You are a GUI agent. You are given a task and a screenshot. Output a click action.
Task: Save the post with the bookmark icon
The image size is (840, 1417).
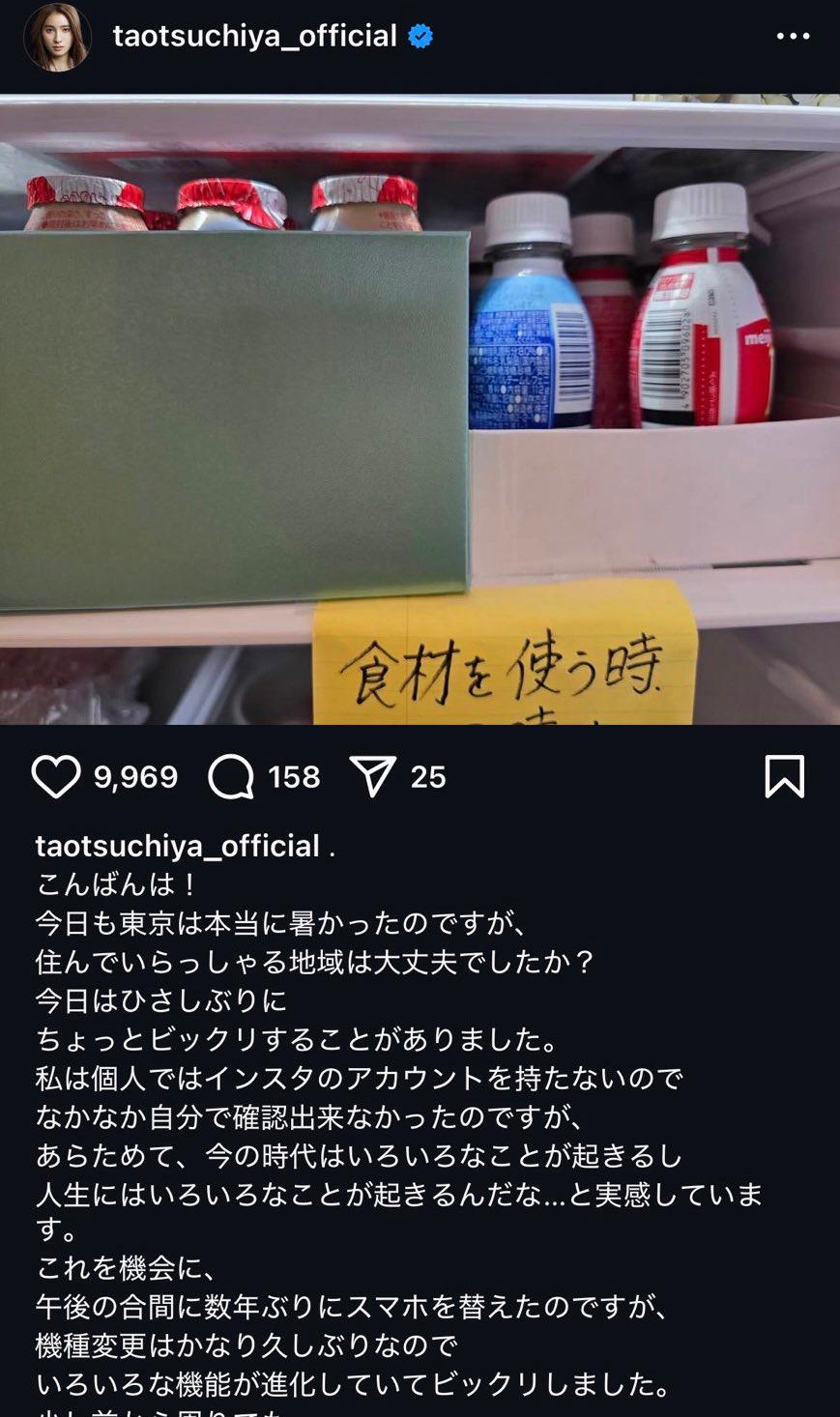pyautogui.click(x=784, y=777)
